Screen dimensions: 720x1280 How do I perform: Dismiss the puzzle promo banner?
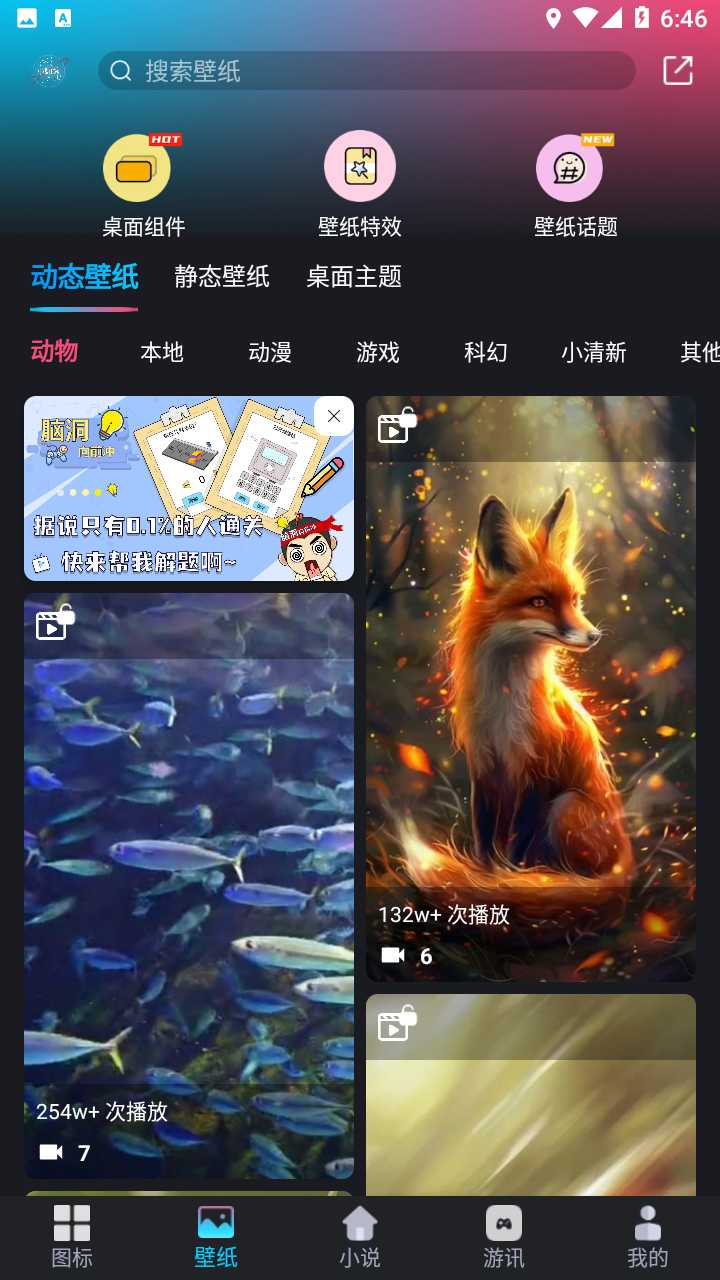click(x=333, y=416)
